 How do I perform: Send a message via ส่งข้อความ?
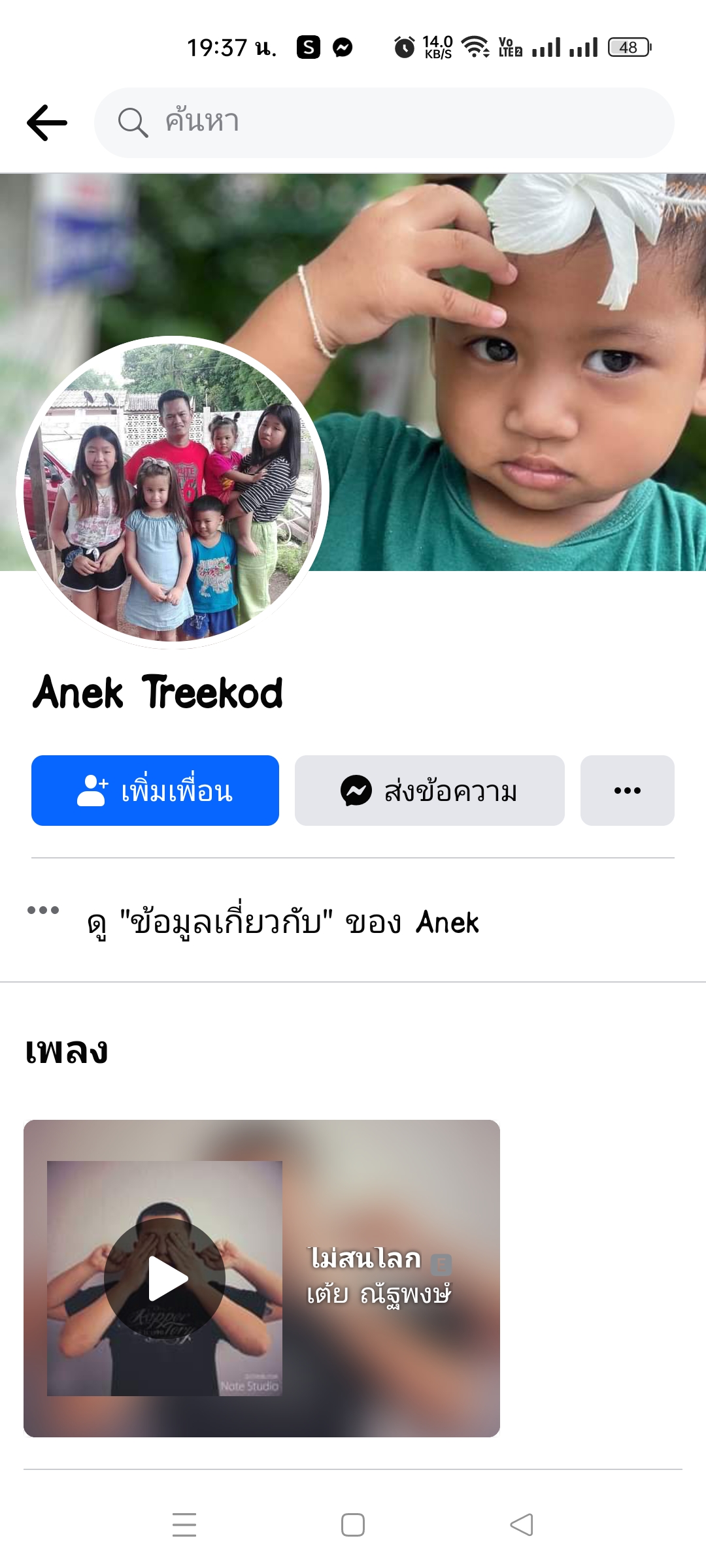click(x=429, y=791)
